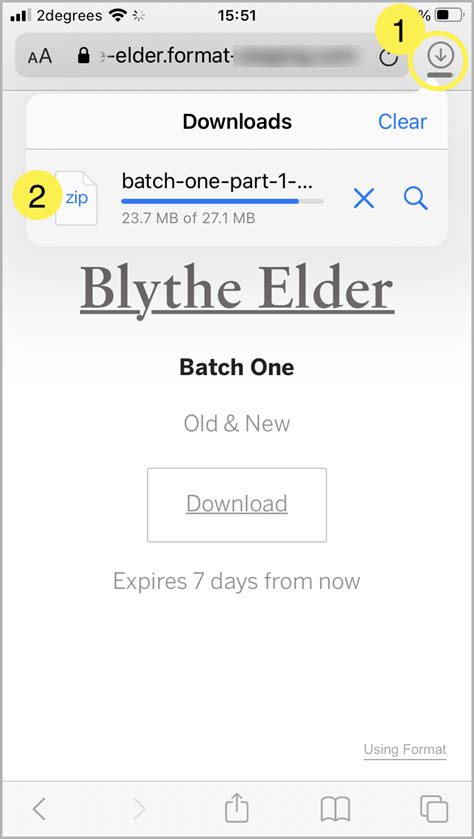Show all open tabs
The width and height of the screenshot is (474, 839).
coord(433,809)
